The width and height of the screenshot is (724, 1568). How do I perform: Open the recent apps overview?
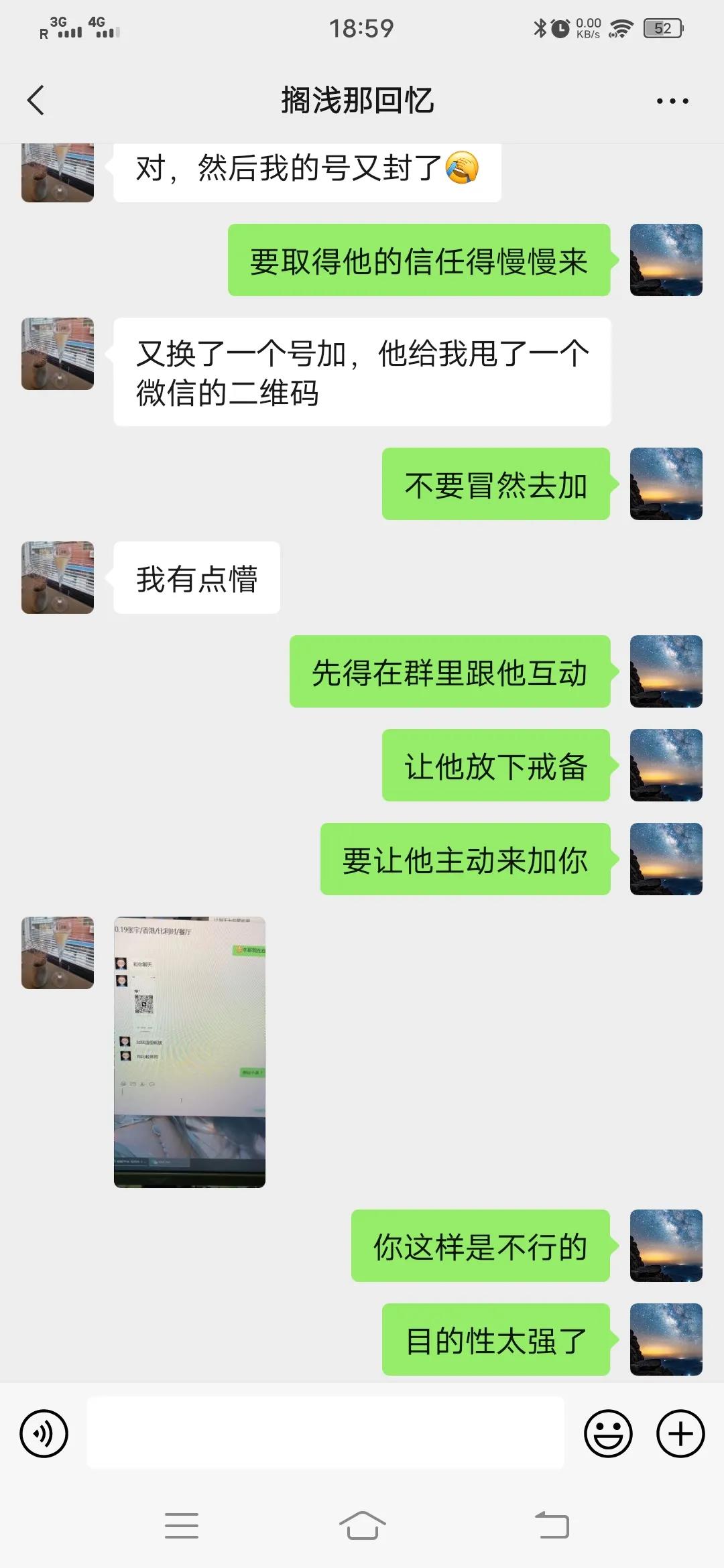pos(181,1524)
